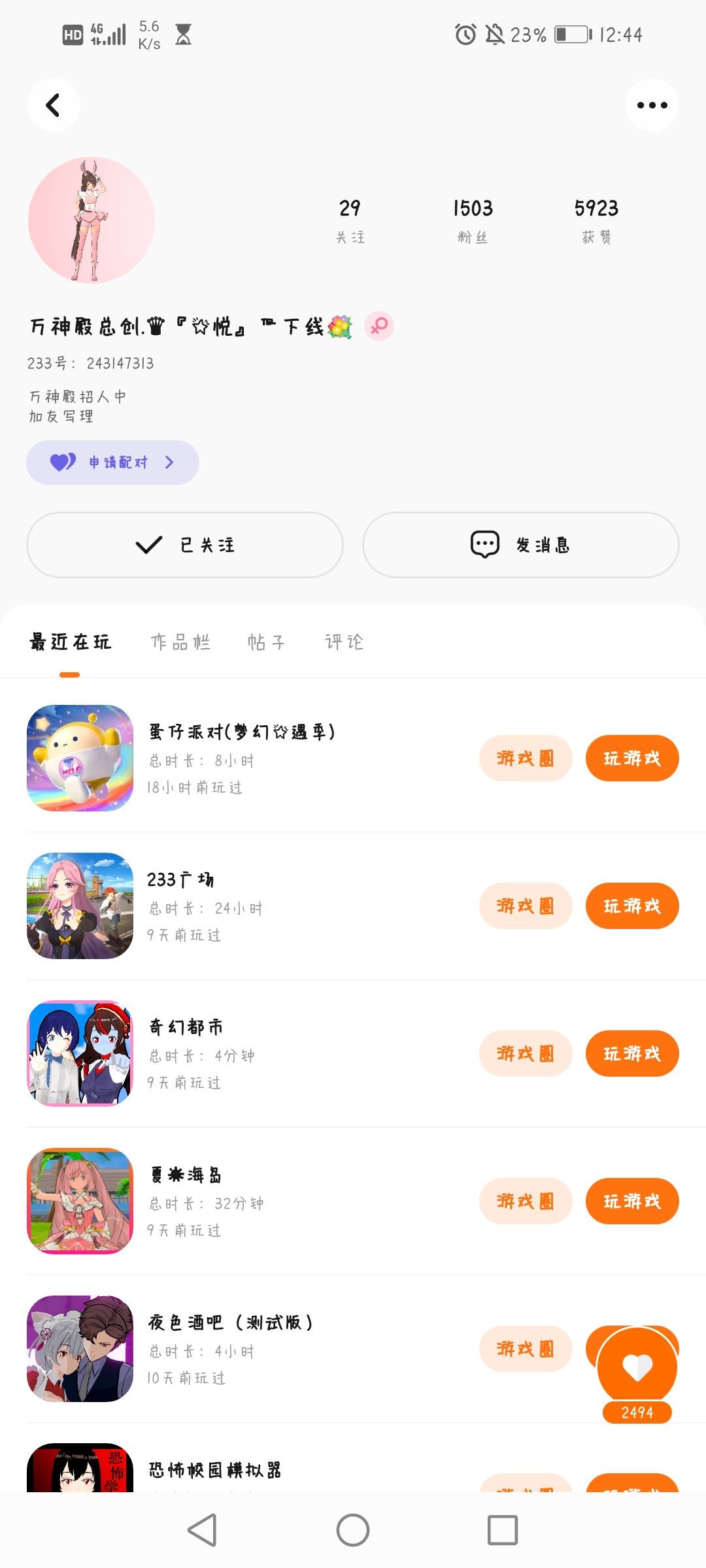Switch to the 帖子 tab
The height and width of the screenshot is (1568, 706).
click(x=266, y=642)
